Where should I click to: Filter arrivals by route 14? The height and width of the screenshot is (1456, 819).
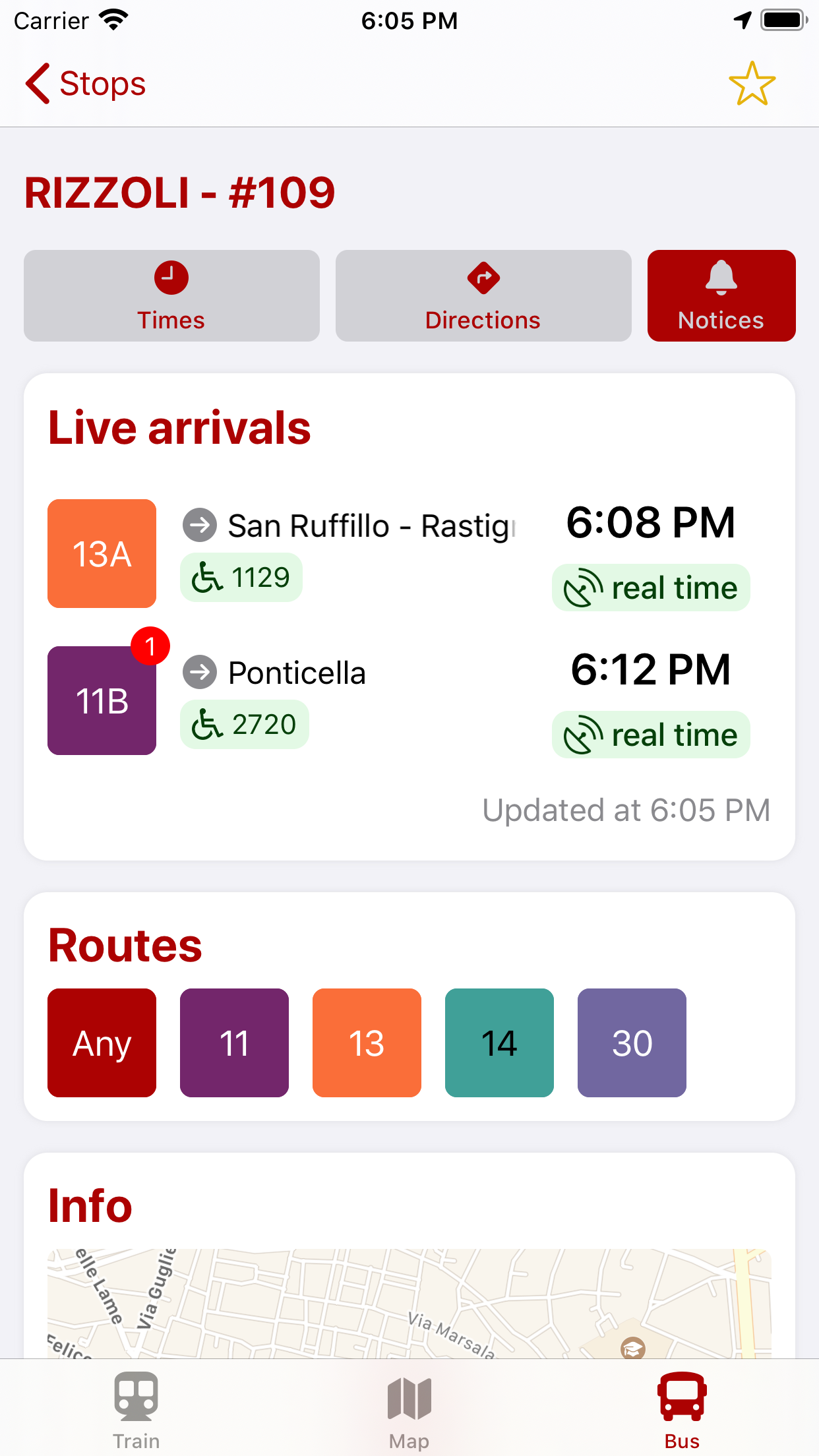pyautogui.click(x=499, y=1043)
